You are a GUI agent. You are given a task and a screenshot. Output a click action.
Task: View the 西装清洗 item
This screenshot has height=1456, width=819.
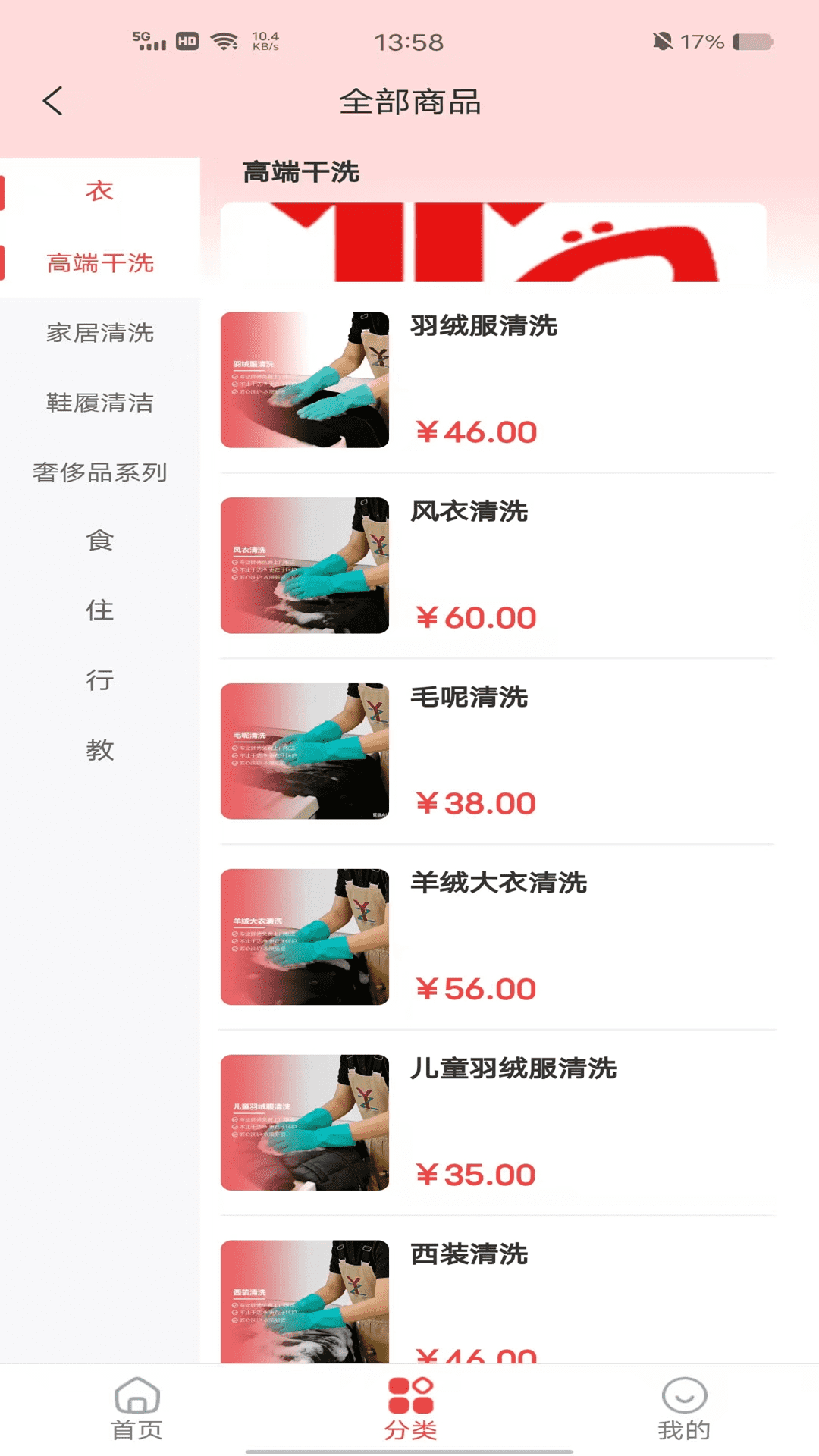pos(469,1255)
